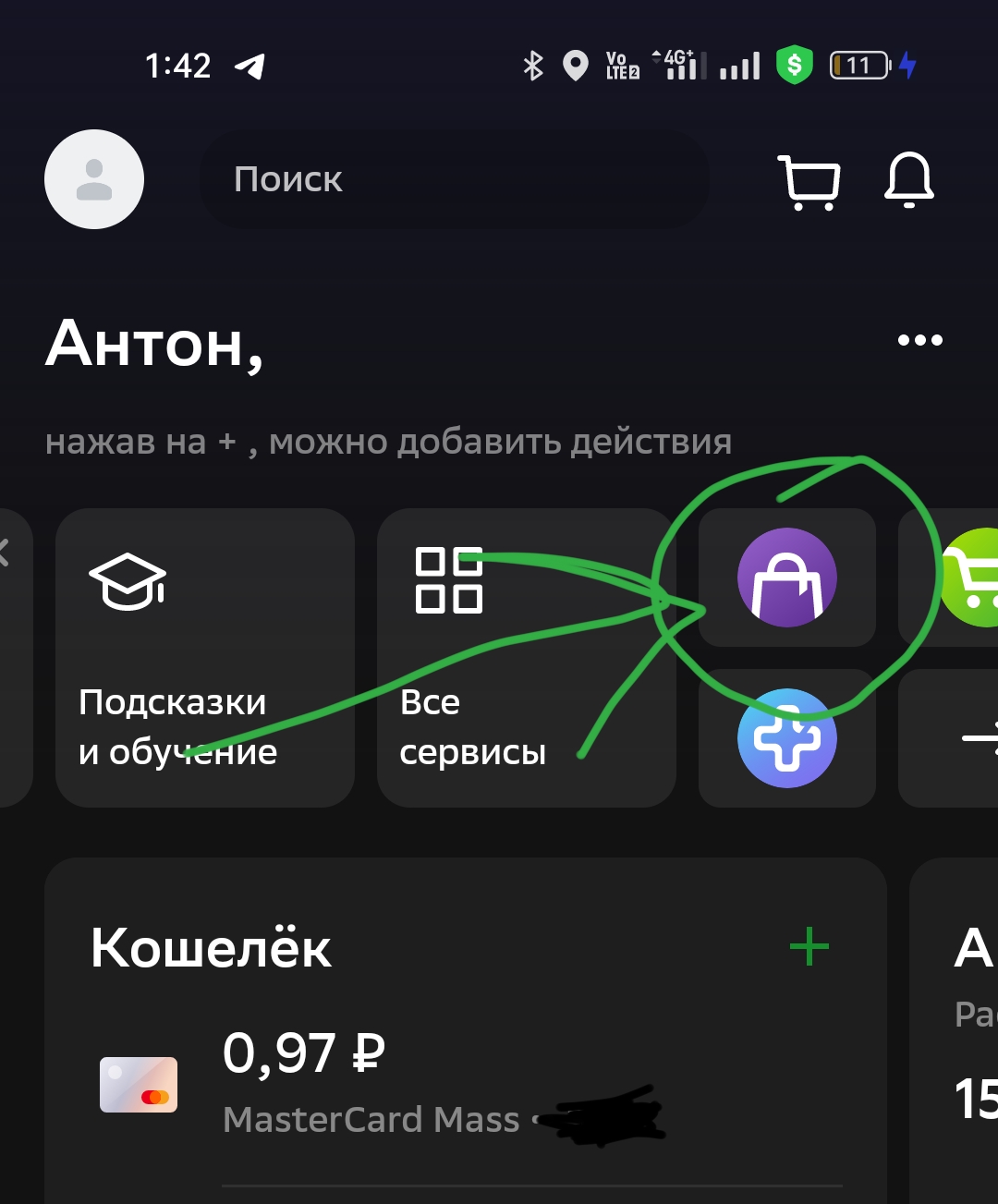Tap the plus in Кошелёк card
Image resolution: width=998 pixels, height=1204 pixels.
point(809,947)
